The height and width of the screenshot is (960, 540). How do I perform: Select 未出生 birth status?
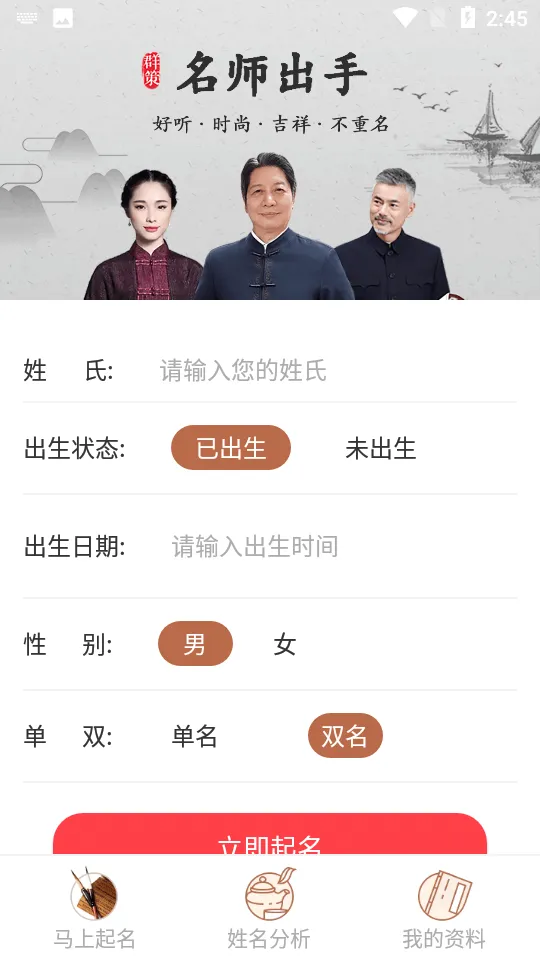click(381, 448)
